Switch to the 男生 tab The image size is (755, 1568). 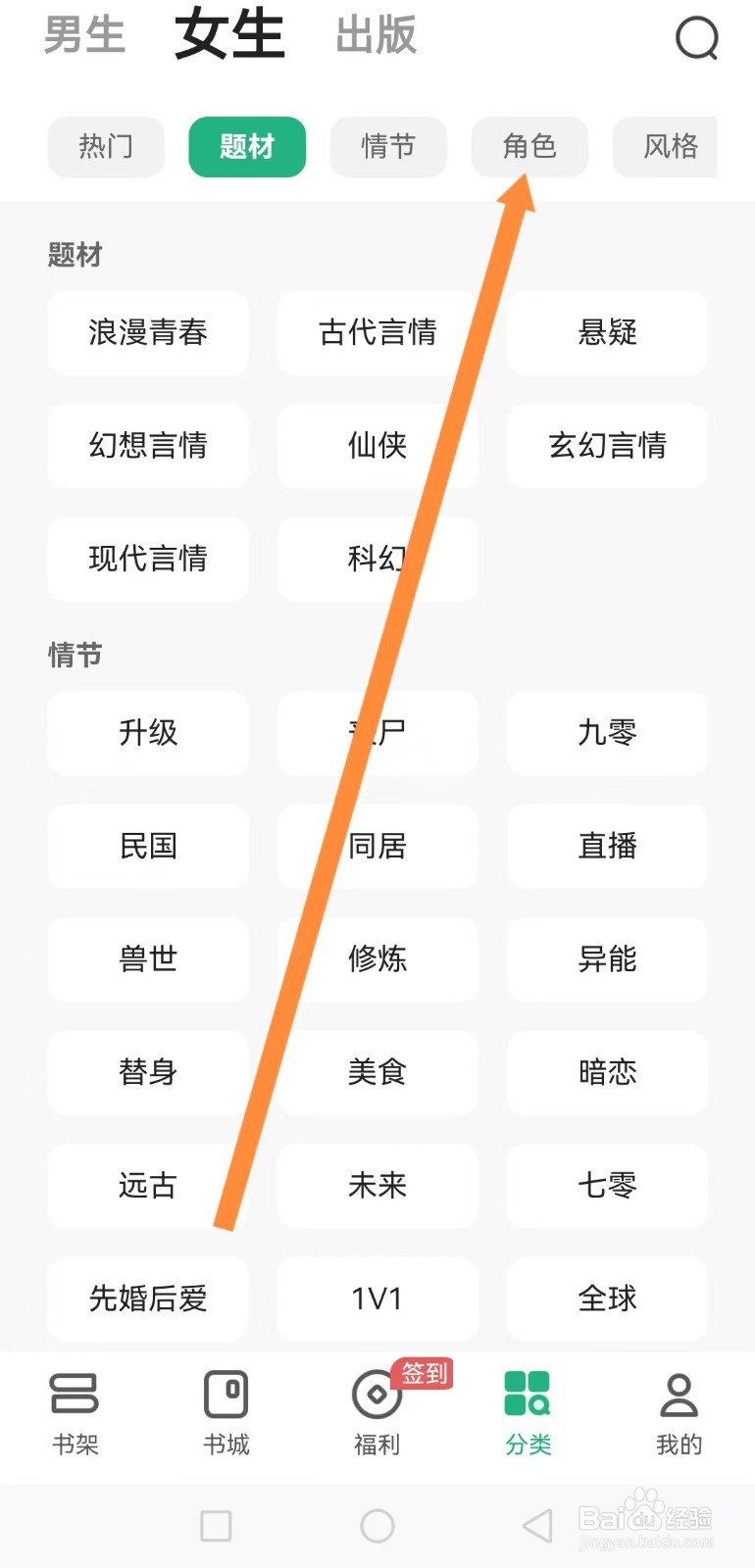(84, 37)
